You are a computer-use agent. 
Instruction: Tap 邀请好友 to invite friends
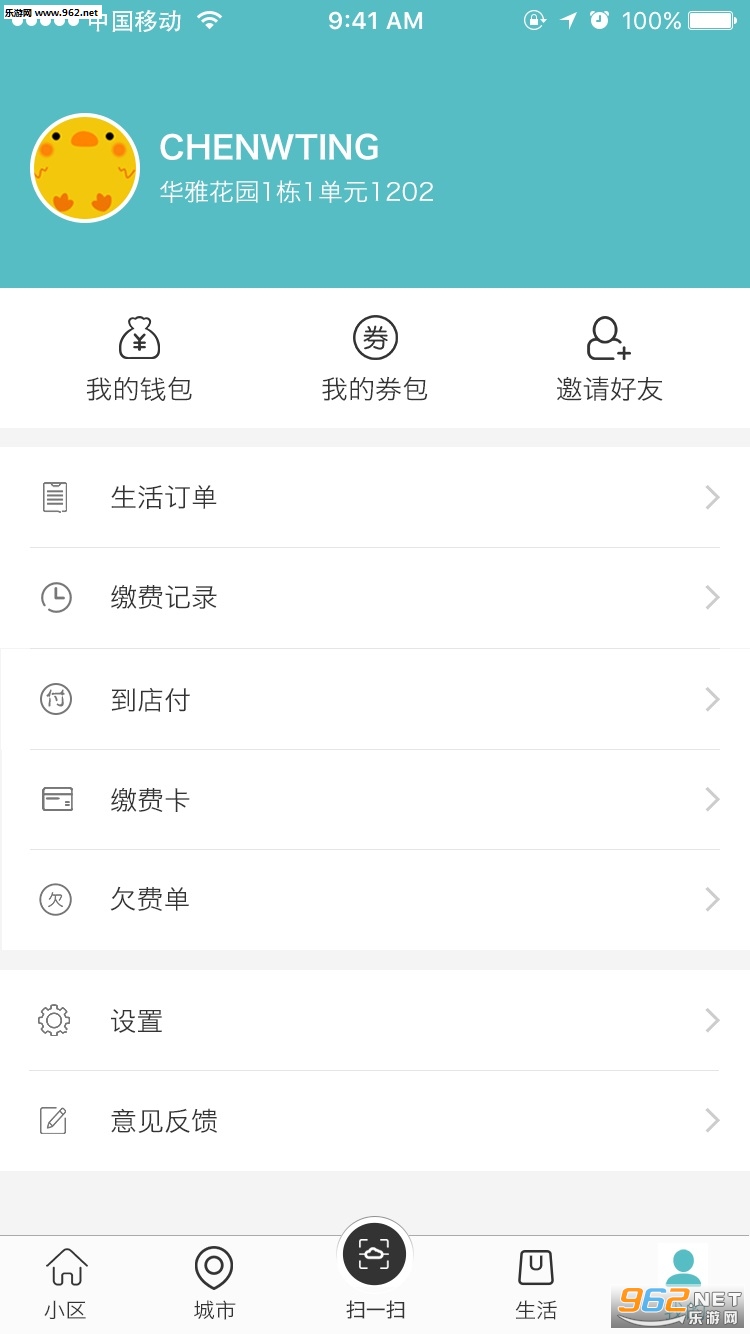pyautogui.click(x=609, y=360)
